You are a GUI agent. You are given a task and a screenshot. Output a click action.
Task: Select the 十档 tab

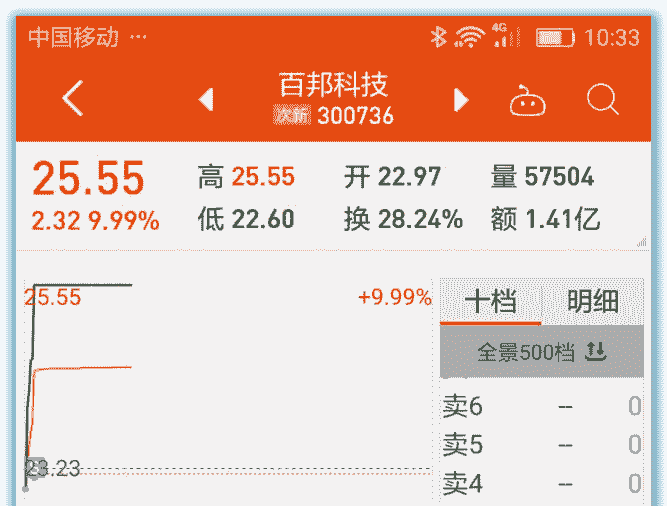(x=490, y=302)
